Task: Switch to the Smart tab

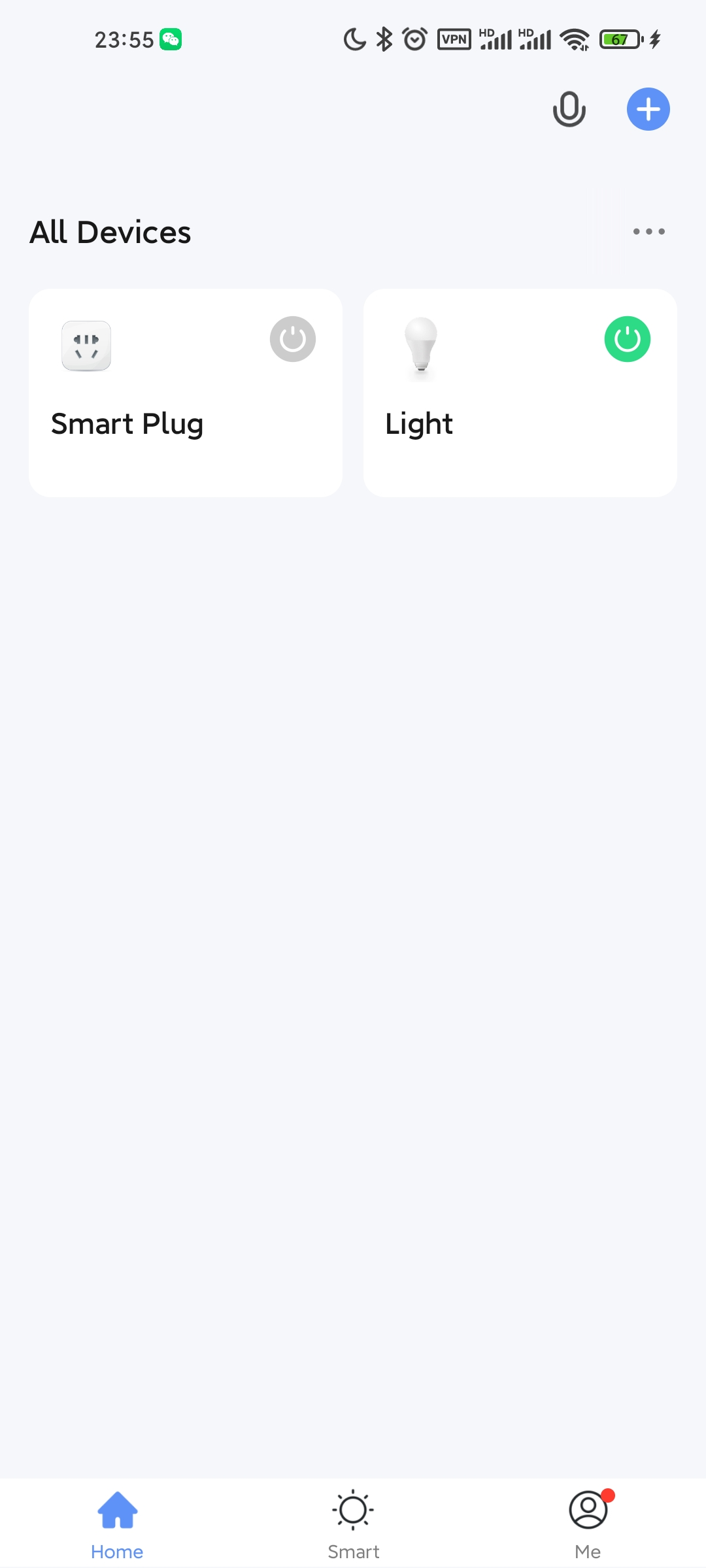Action: [353, 1525]
